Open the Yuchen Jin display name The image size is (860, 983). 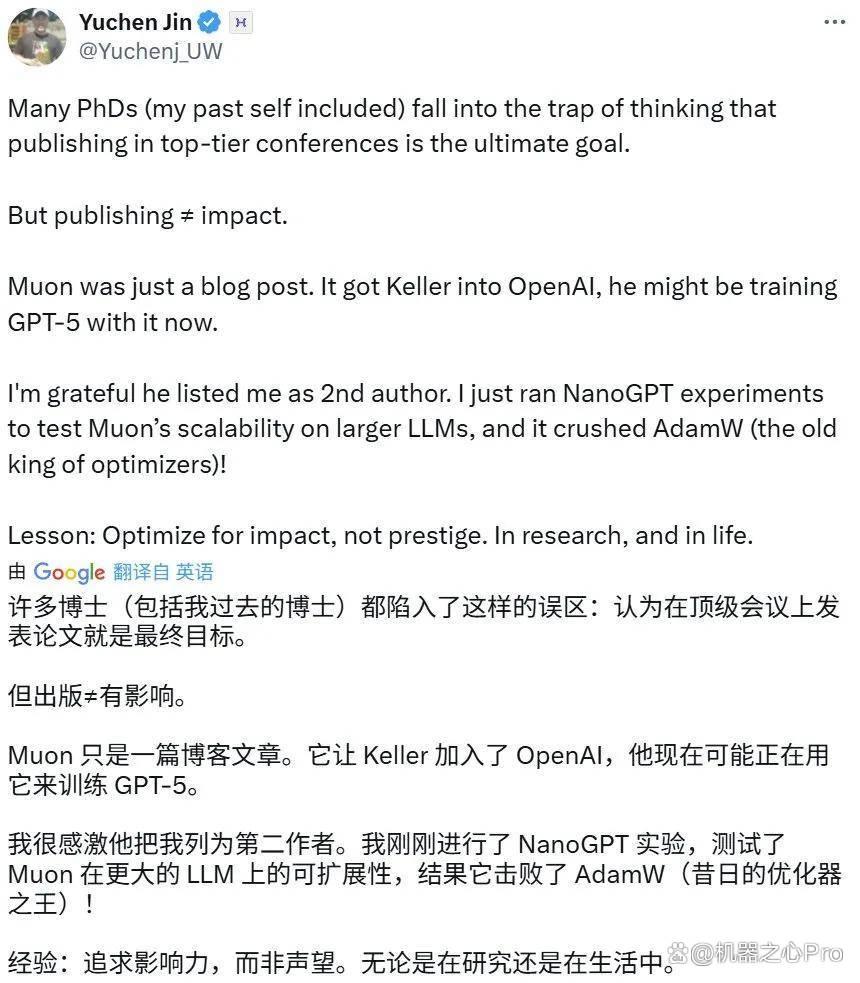click(135, 22)
